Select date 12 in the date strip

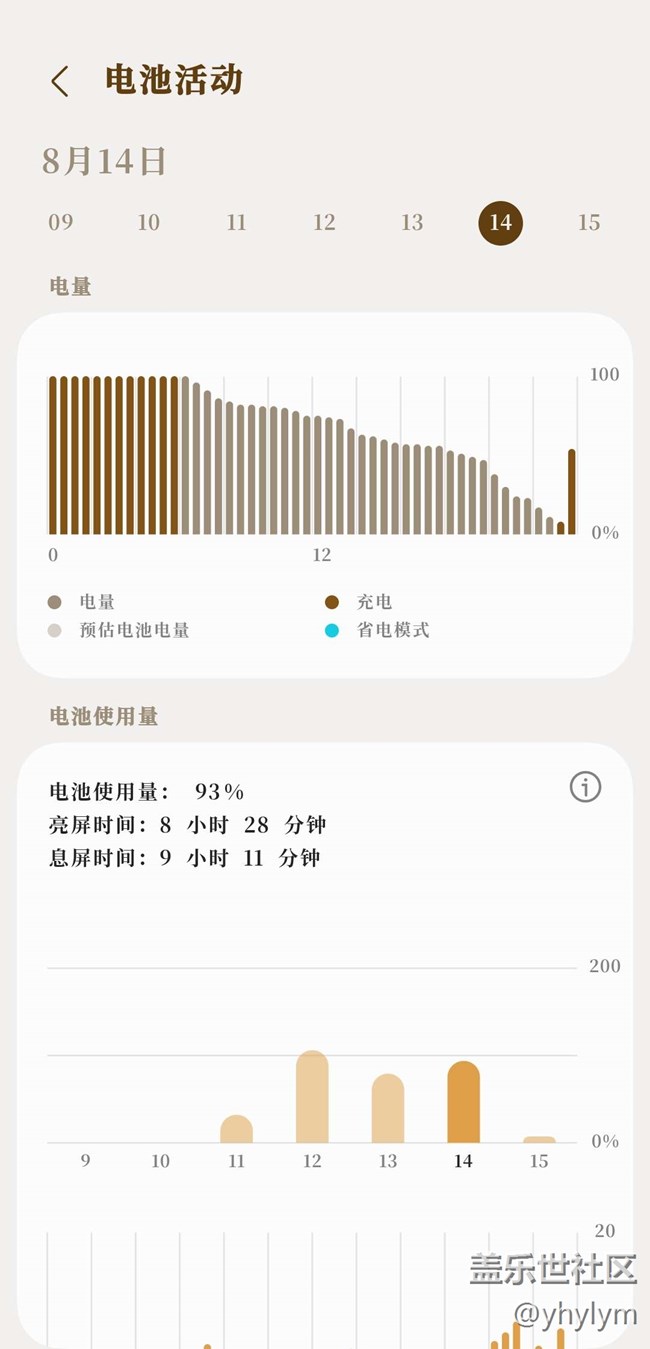tap(324, 222)
